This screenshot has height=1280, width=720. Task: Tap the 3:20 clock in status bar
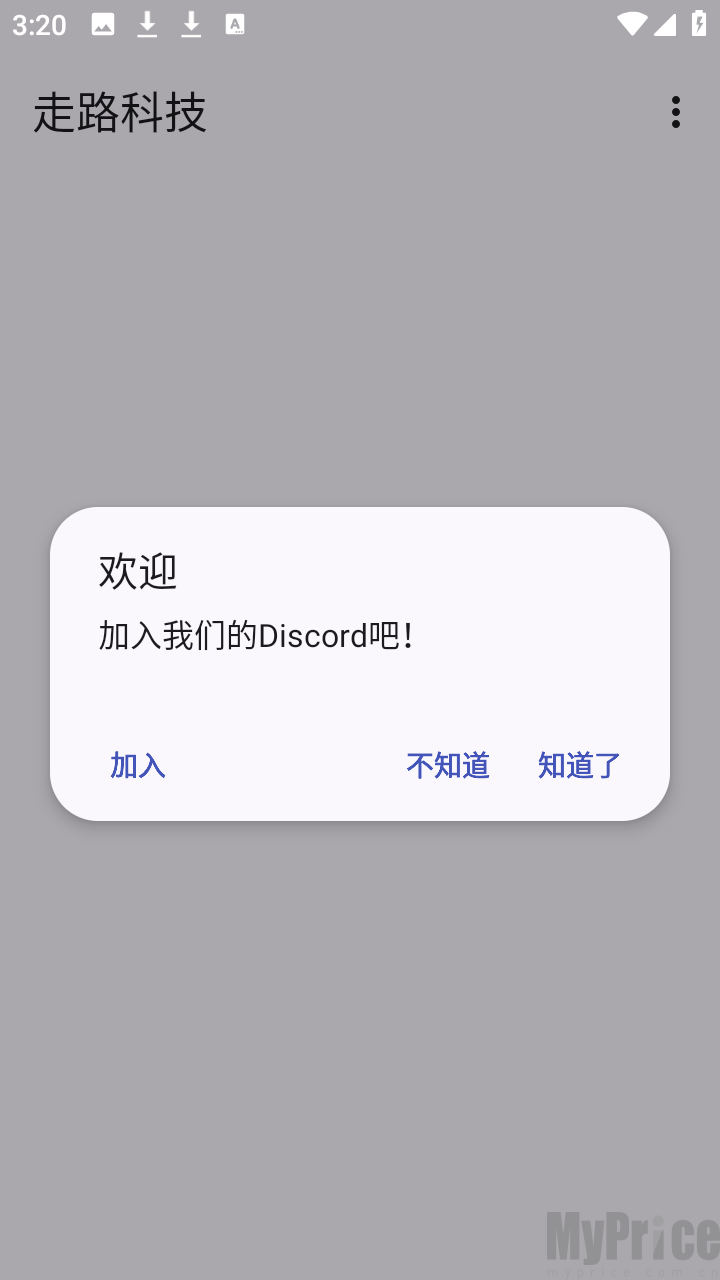38,25
